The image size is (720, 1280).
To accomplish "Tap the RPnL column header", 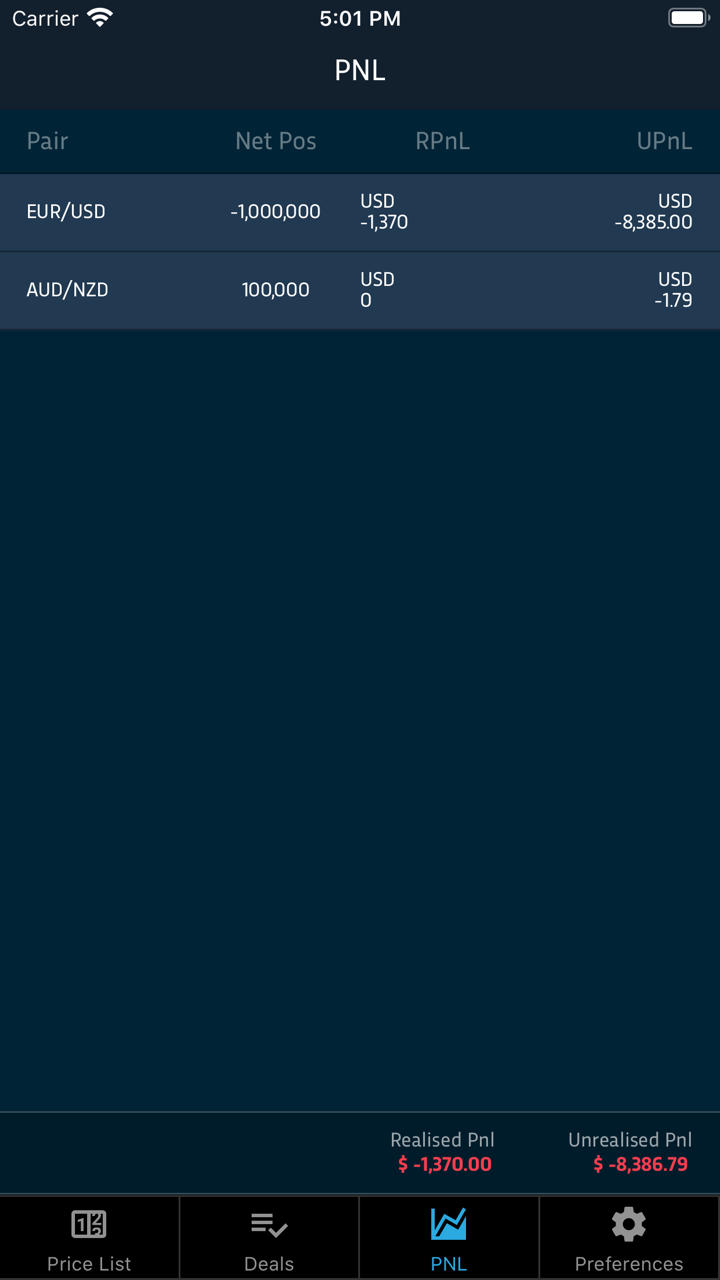I will pos(442,141).
